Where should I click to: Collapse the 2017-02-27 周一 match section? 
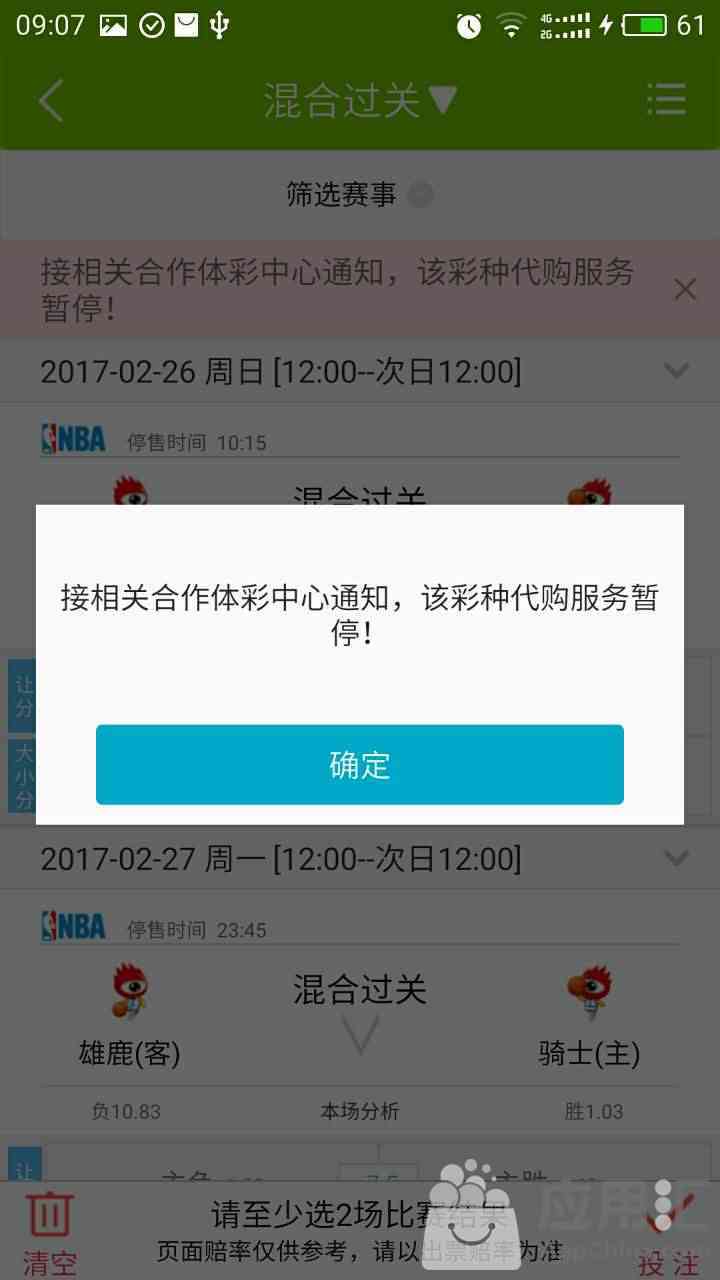pos(677,858)
